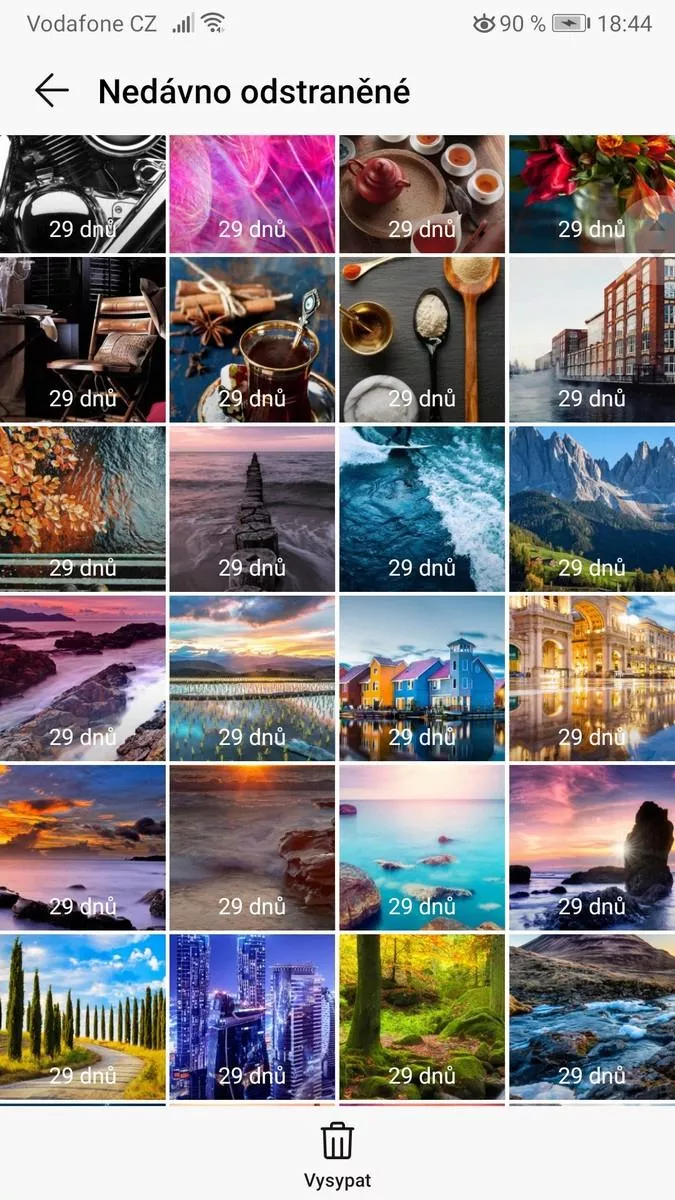Open the wooden pier in sea photo
This screenshot has height=1200, width=675.
coord(252,509)
